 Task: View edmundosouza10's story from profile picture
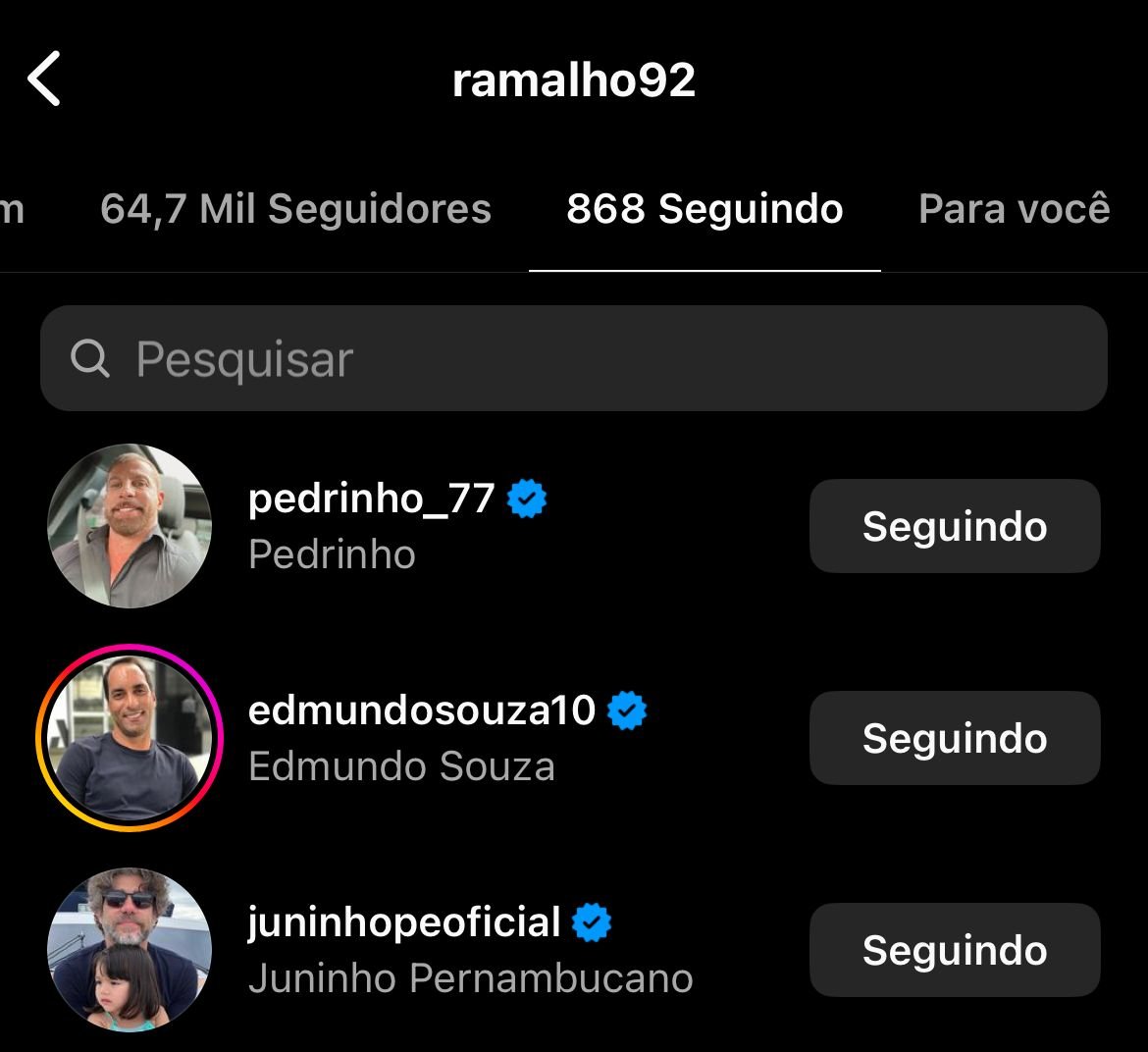click(130, 738)
